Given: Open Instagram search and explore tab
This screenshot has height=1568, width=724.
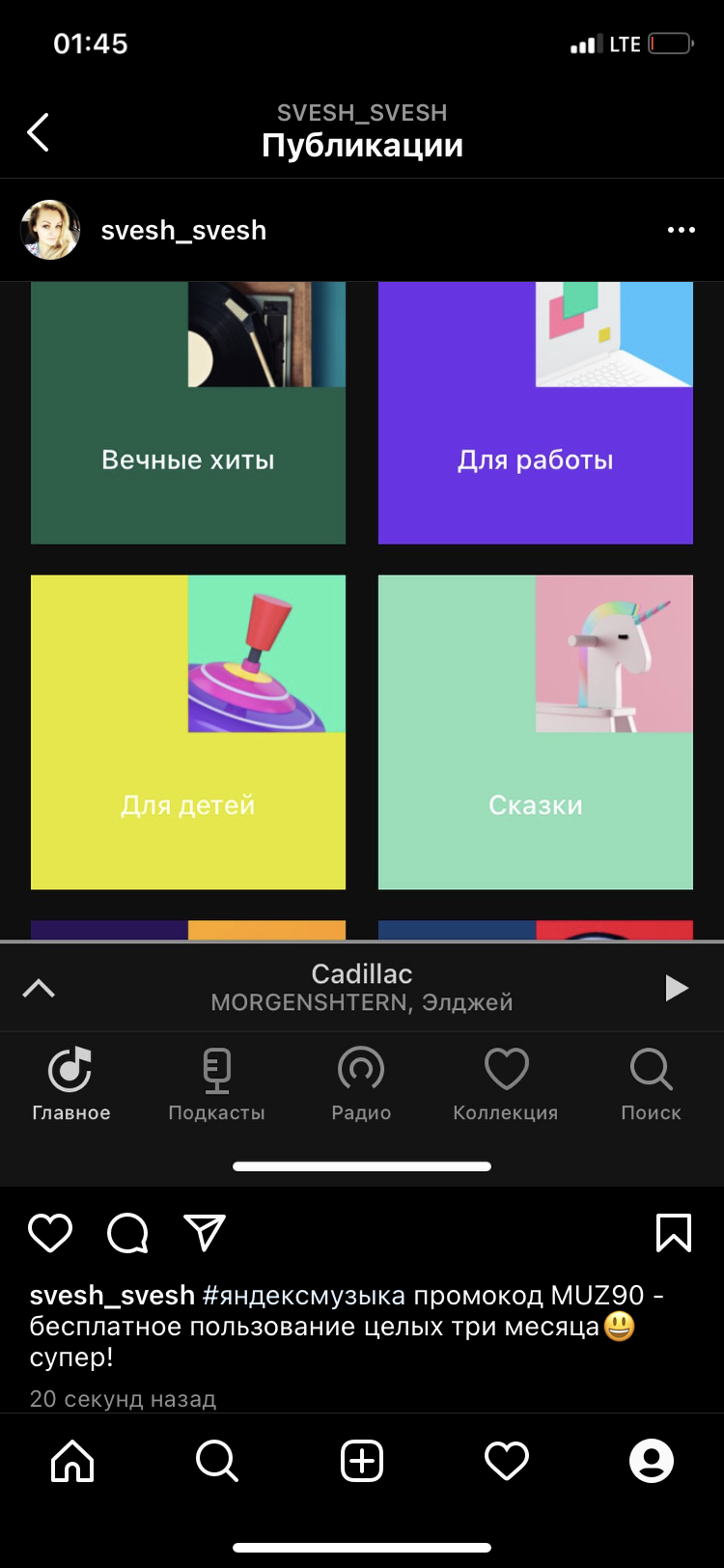Looking at the screenshot, I should [x=217, y=1461].
